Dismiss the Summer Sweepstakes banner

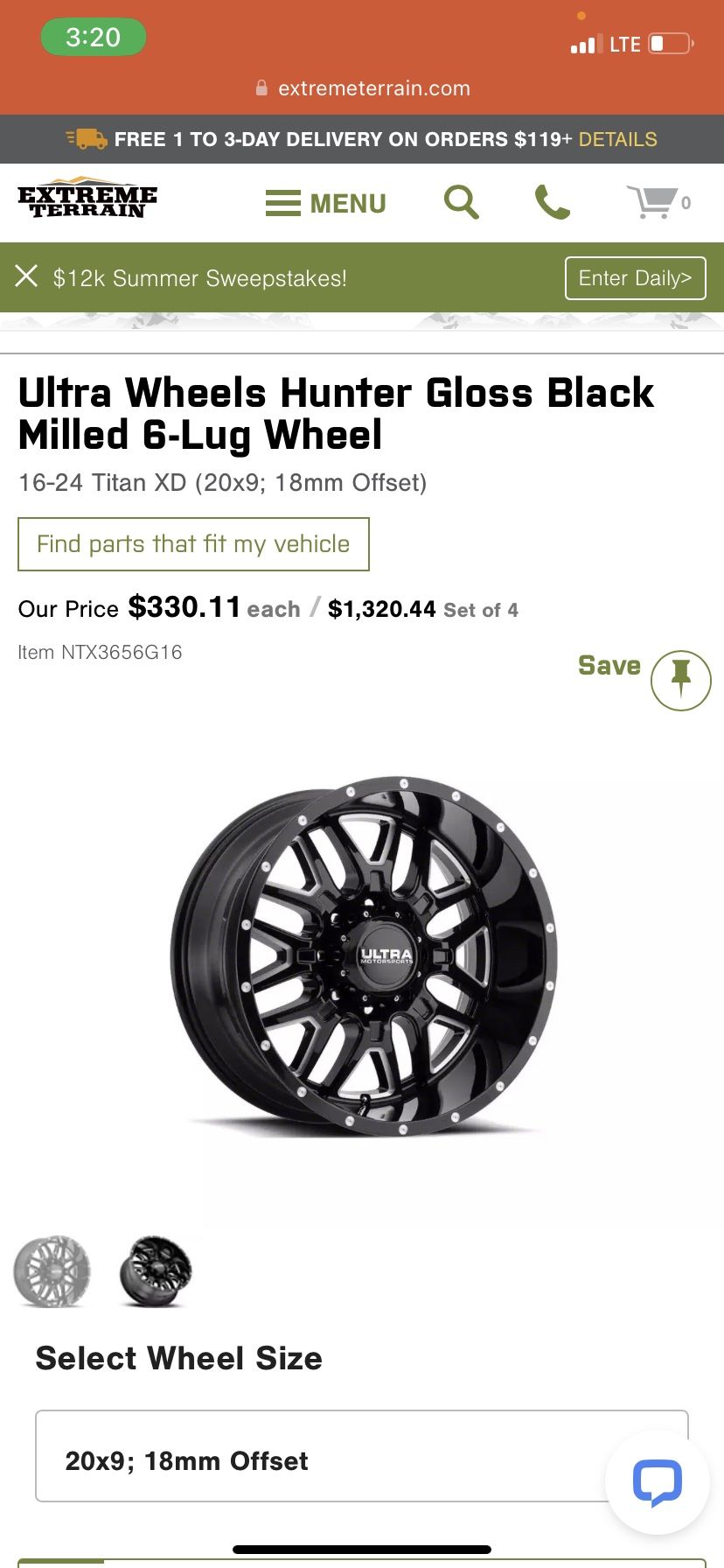[26, 276]
